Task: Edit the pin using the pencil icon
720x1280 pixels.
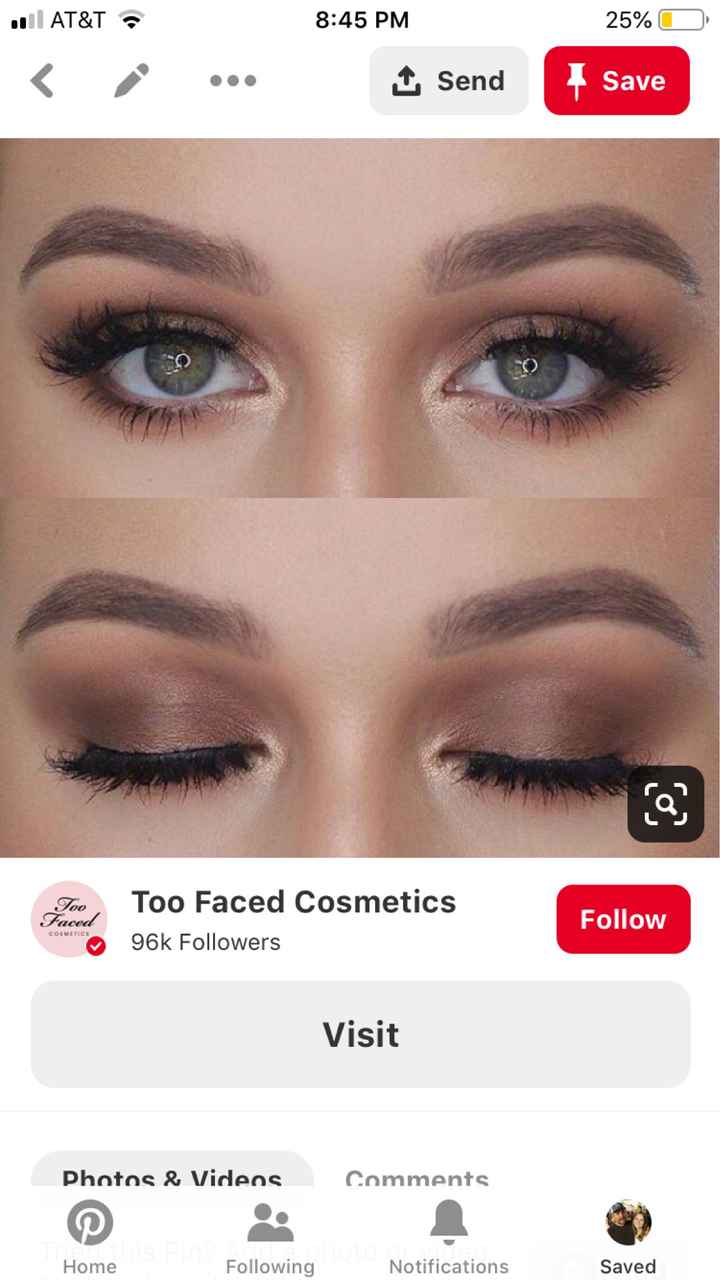Action: pos(131,81)
